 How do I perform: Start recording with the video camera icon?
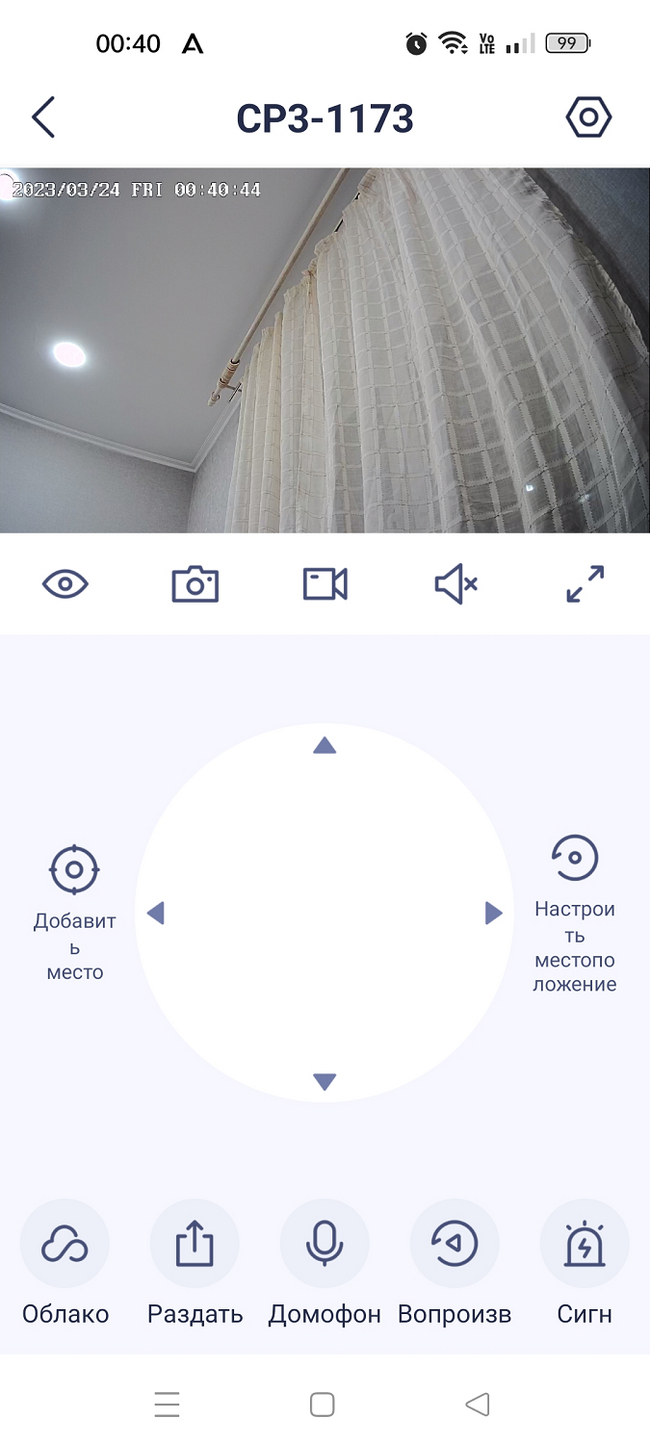tap(325, 583)
